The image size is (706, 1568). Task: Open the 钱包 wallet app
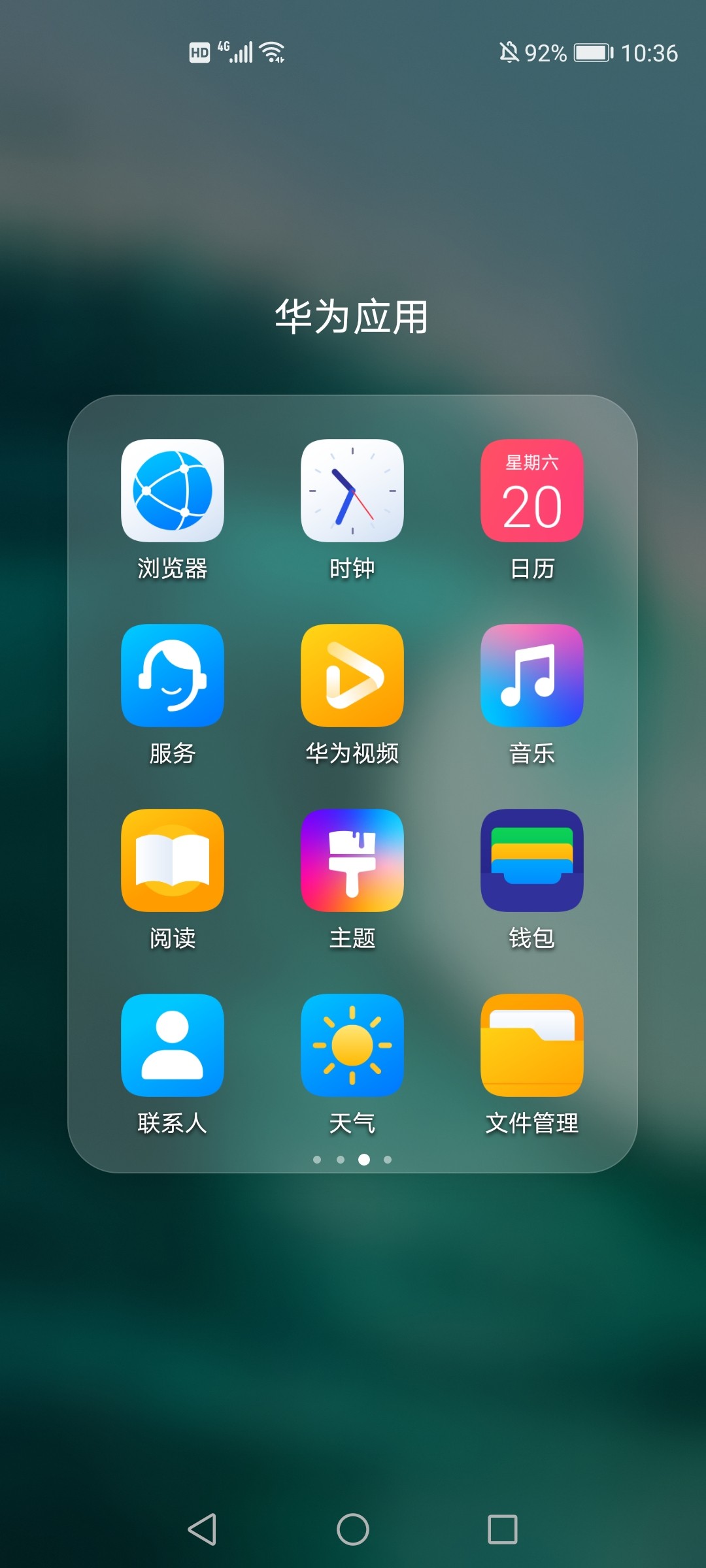tap(532, 860)
